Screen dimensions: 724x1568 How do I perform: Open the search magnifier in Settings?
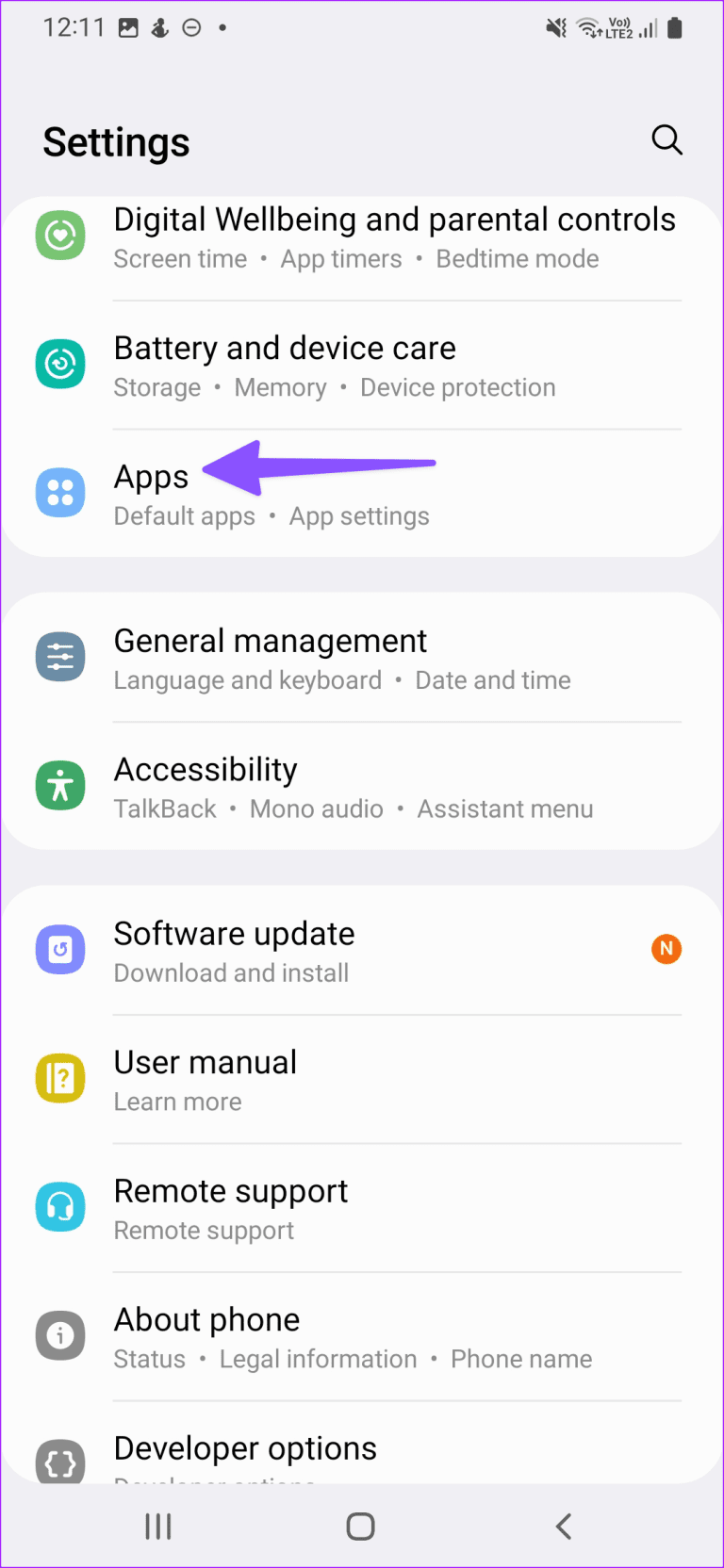coord(666,139)
